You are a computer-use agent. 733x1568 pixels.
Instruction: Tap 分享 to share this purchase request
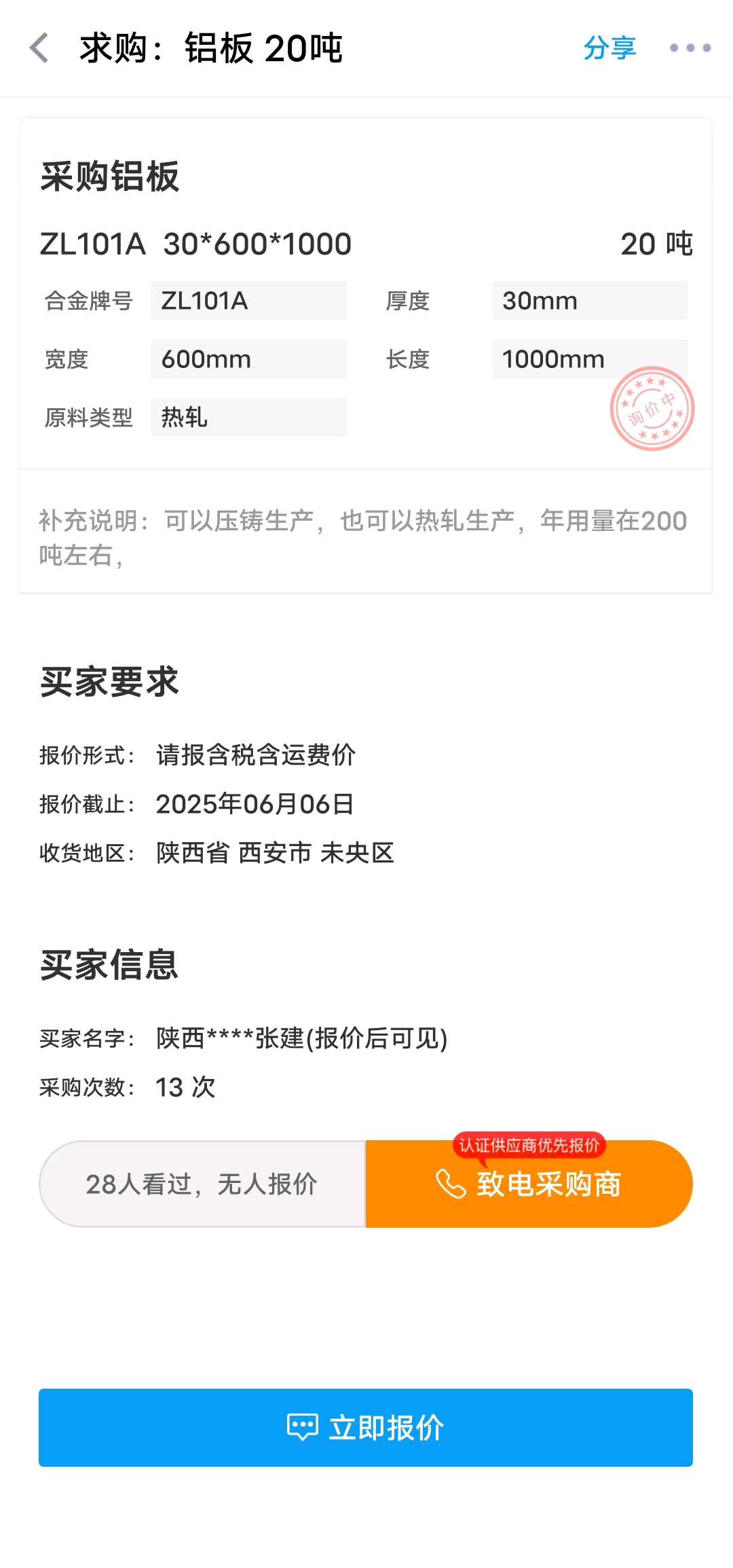click(x=609, y=48)
